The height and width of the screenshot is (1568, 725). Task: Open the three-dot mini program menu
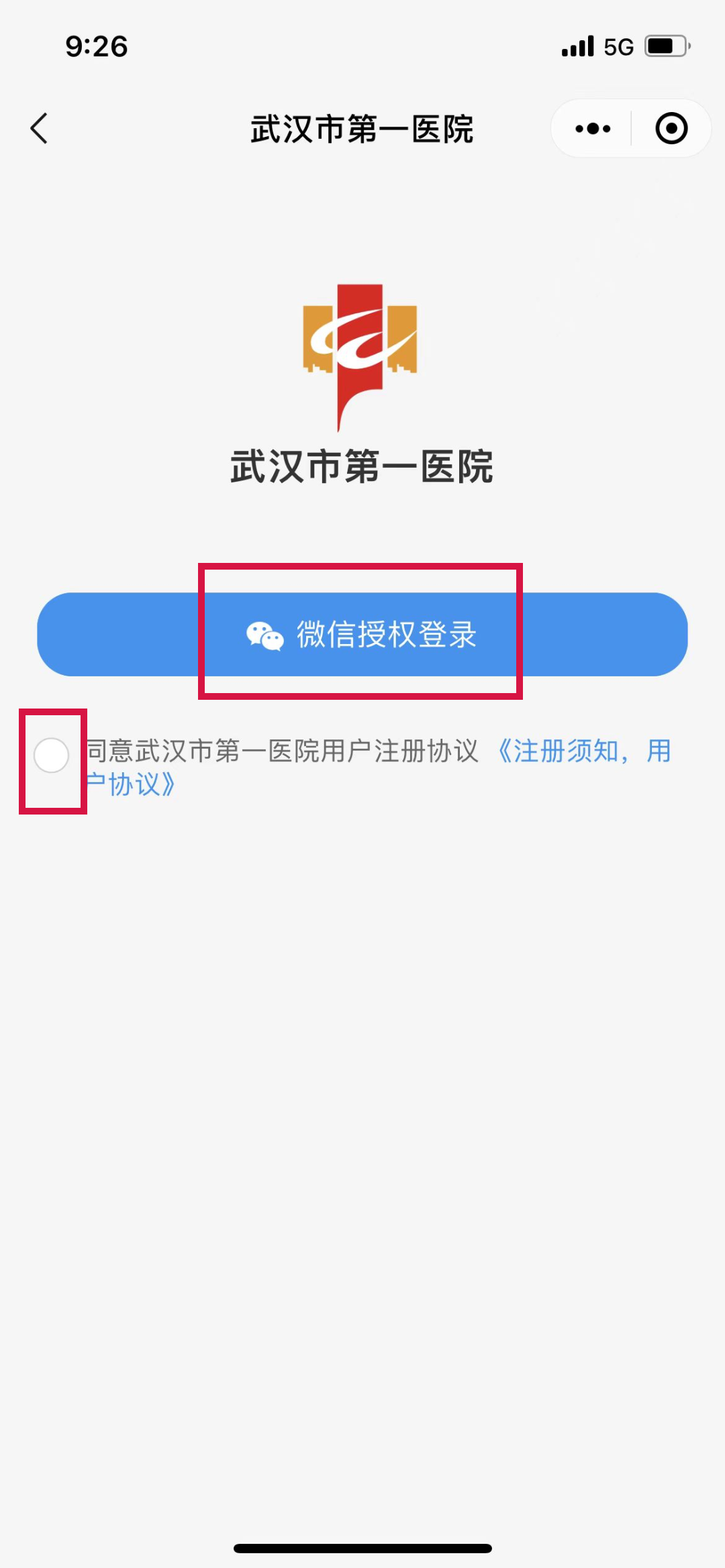pyautogui.click(x=593, y=128)
